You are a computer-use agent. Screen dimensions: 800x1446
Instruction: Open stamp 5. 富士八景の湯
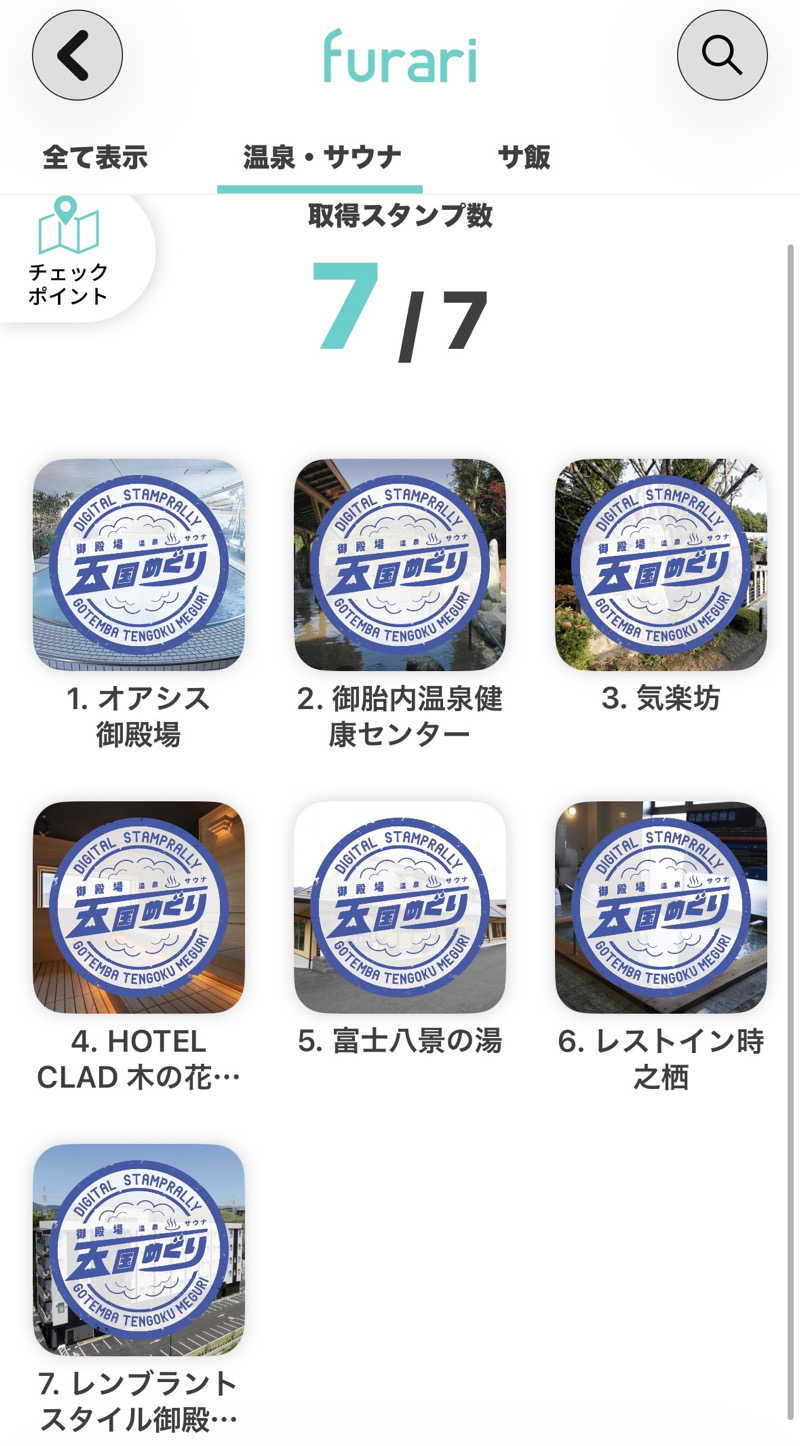pyautogui.click(x=400, y=907)
